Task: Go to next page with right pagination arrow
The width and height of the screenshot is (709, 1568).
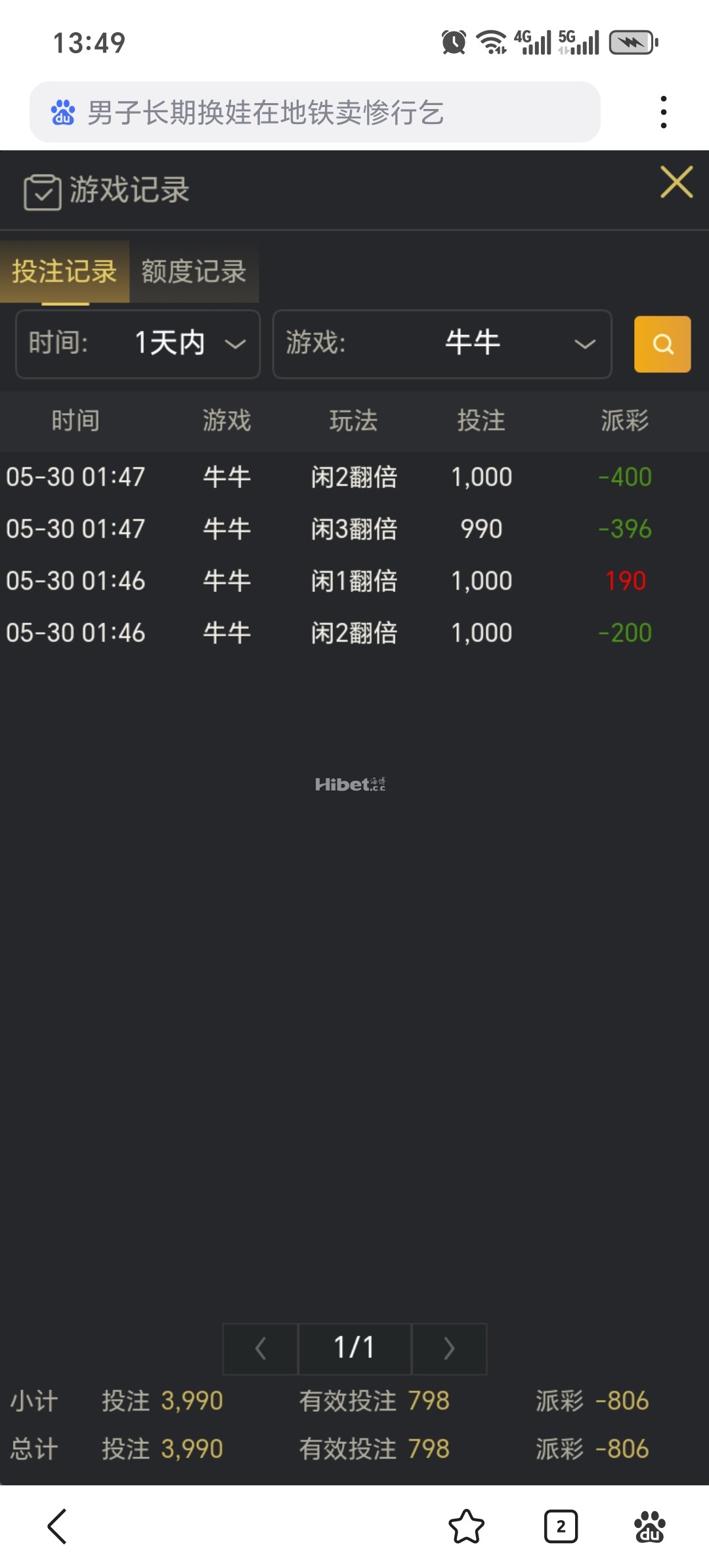Action: [x=448, y=1349]
